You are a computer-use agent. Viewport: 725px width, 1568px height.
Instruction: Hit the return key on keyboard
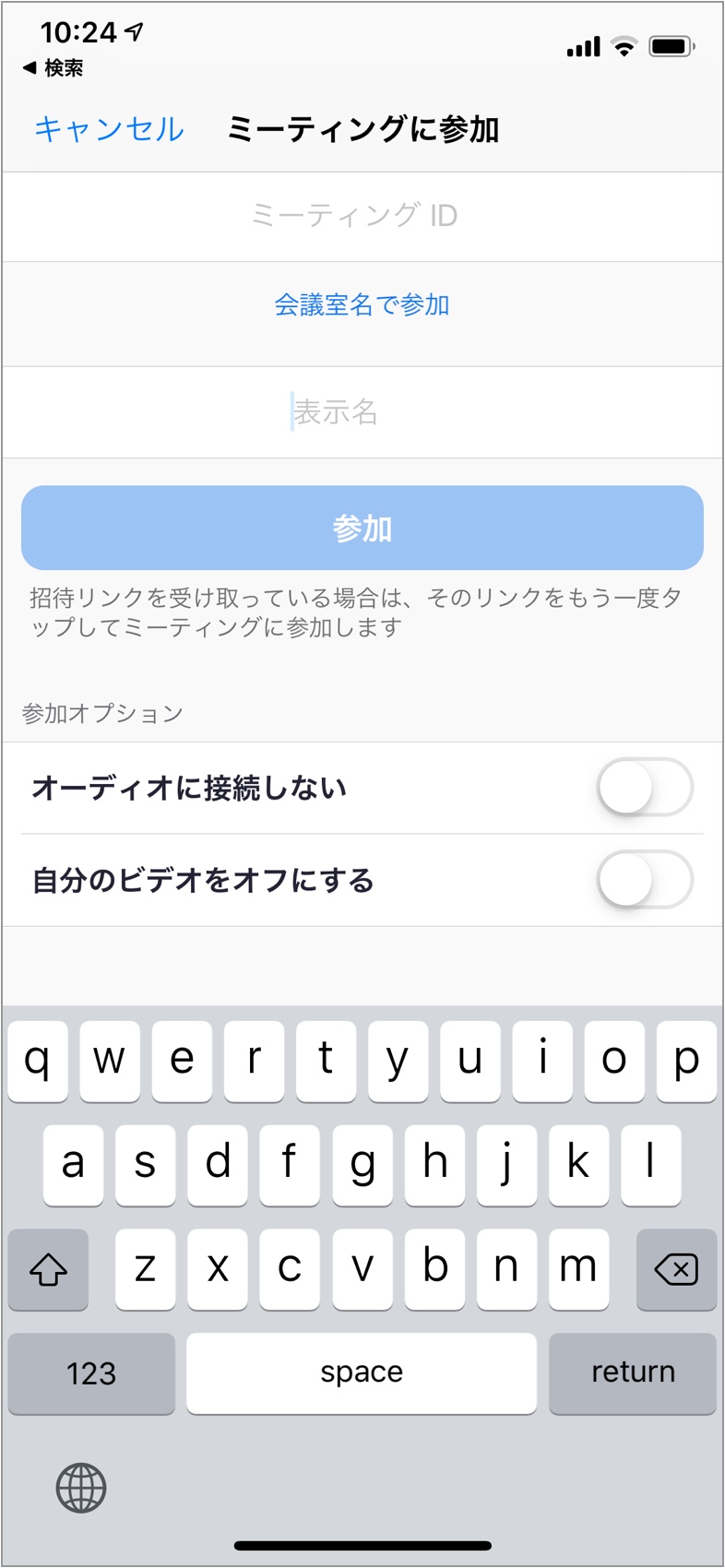click(632, 1372)
